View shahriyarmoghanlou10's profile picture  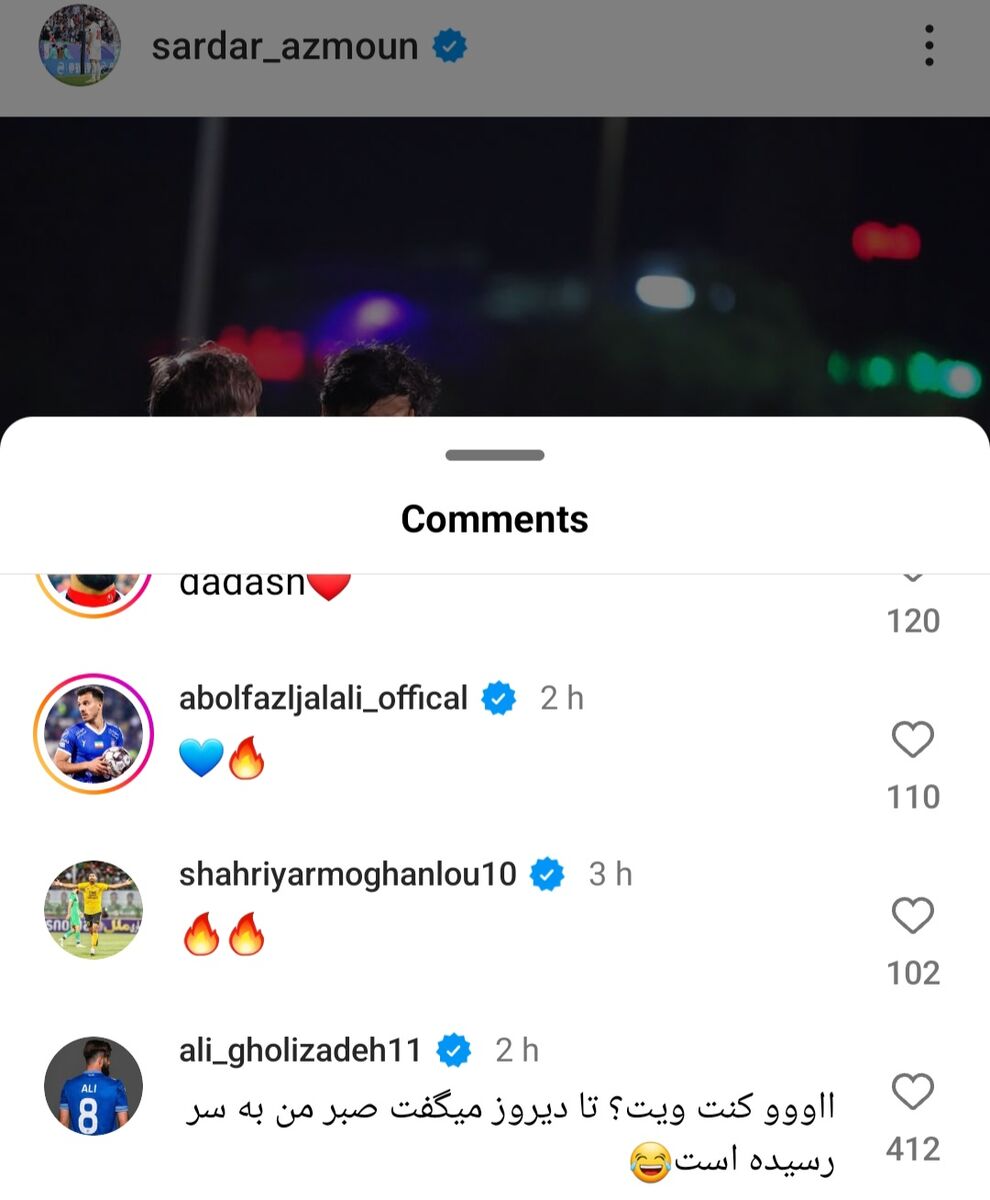[x=93, y=910]
